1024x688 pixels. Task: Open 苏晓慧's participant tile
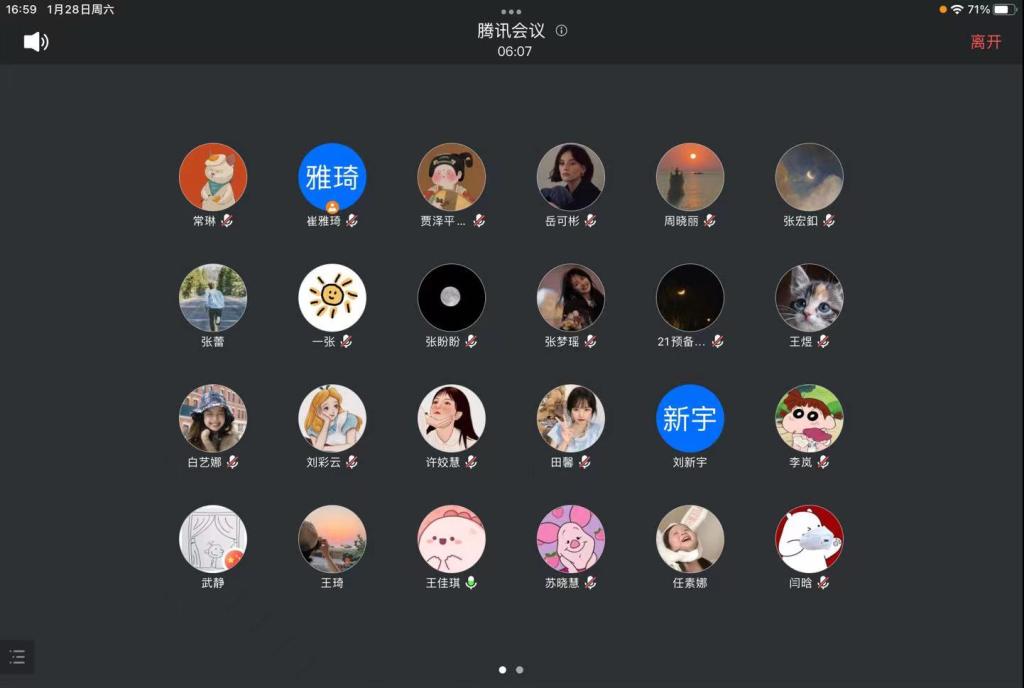tap(571, 539)
